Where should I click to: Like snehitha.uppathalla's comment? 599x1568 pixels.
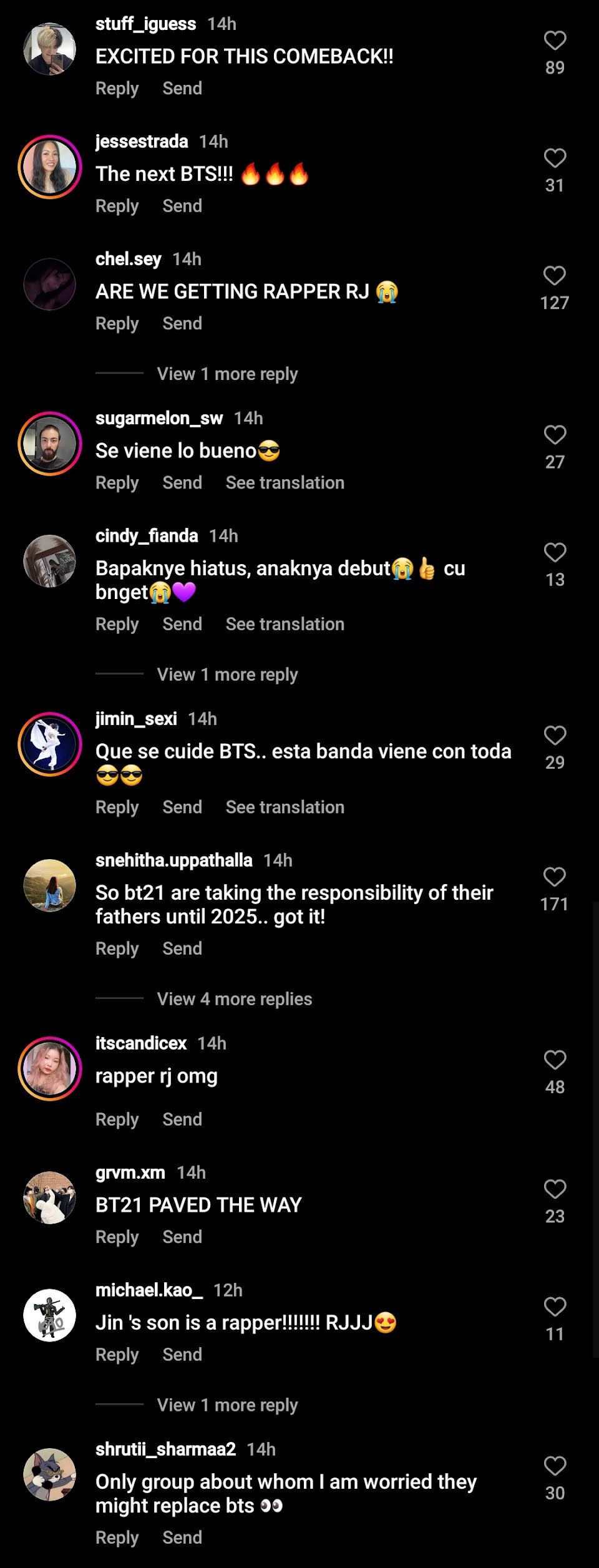[555, 877]
